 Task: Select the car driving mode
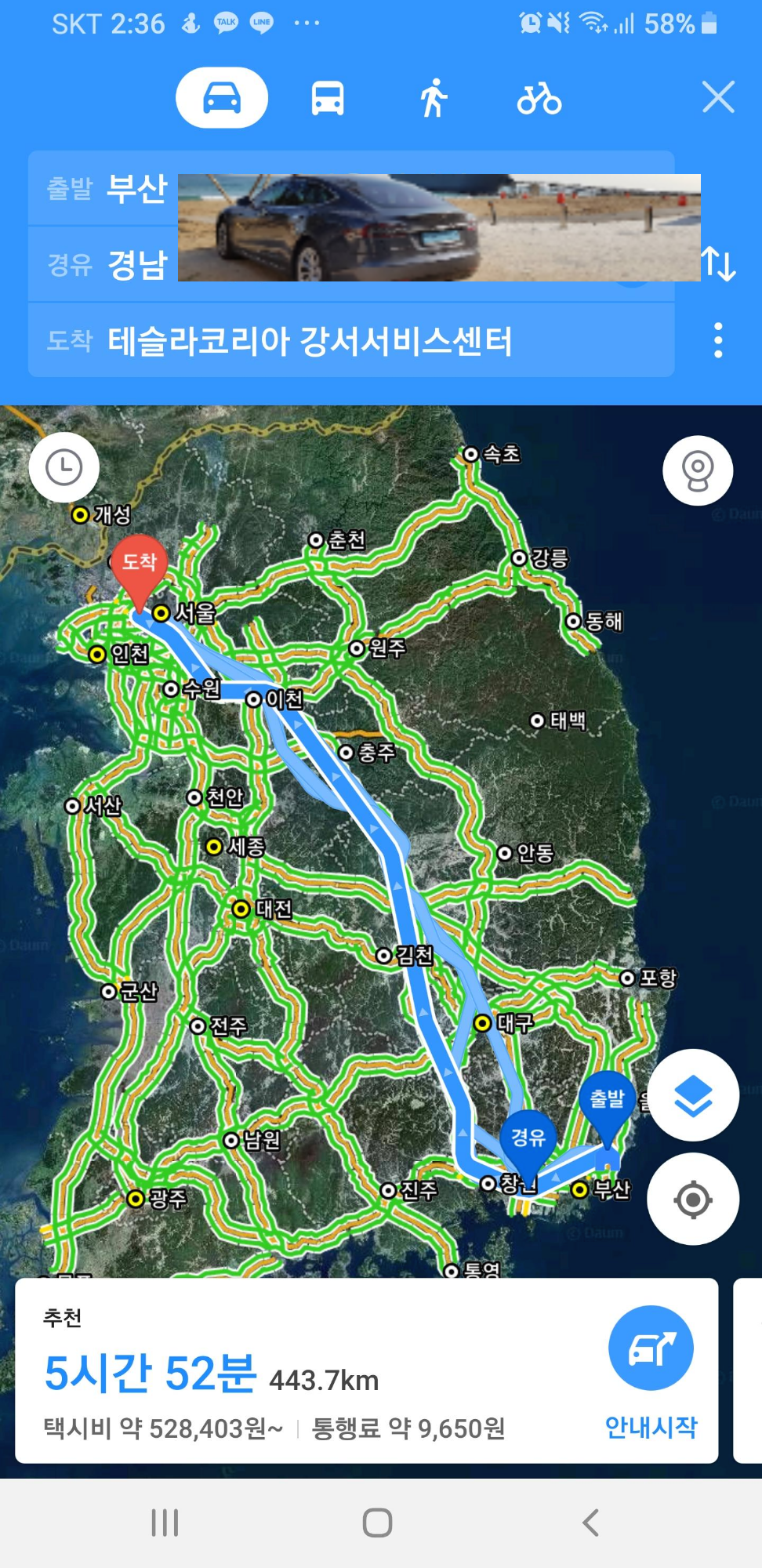tap(222, 98)
